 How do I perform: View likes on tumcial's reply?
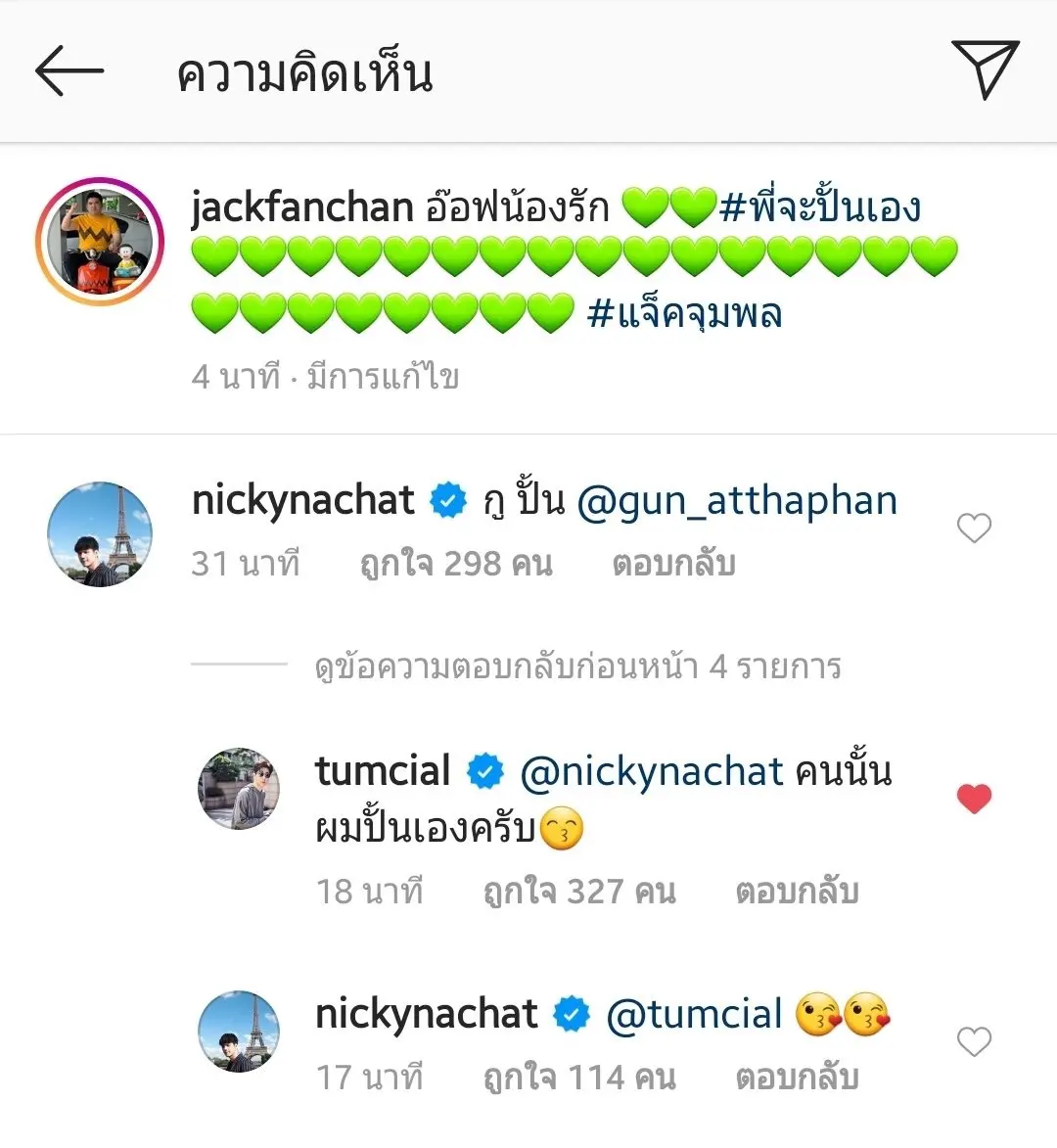click(x=579, y=892)
